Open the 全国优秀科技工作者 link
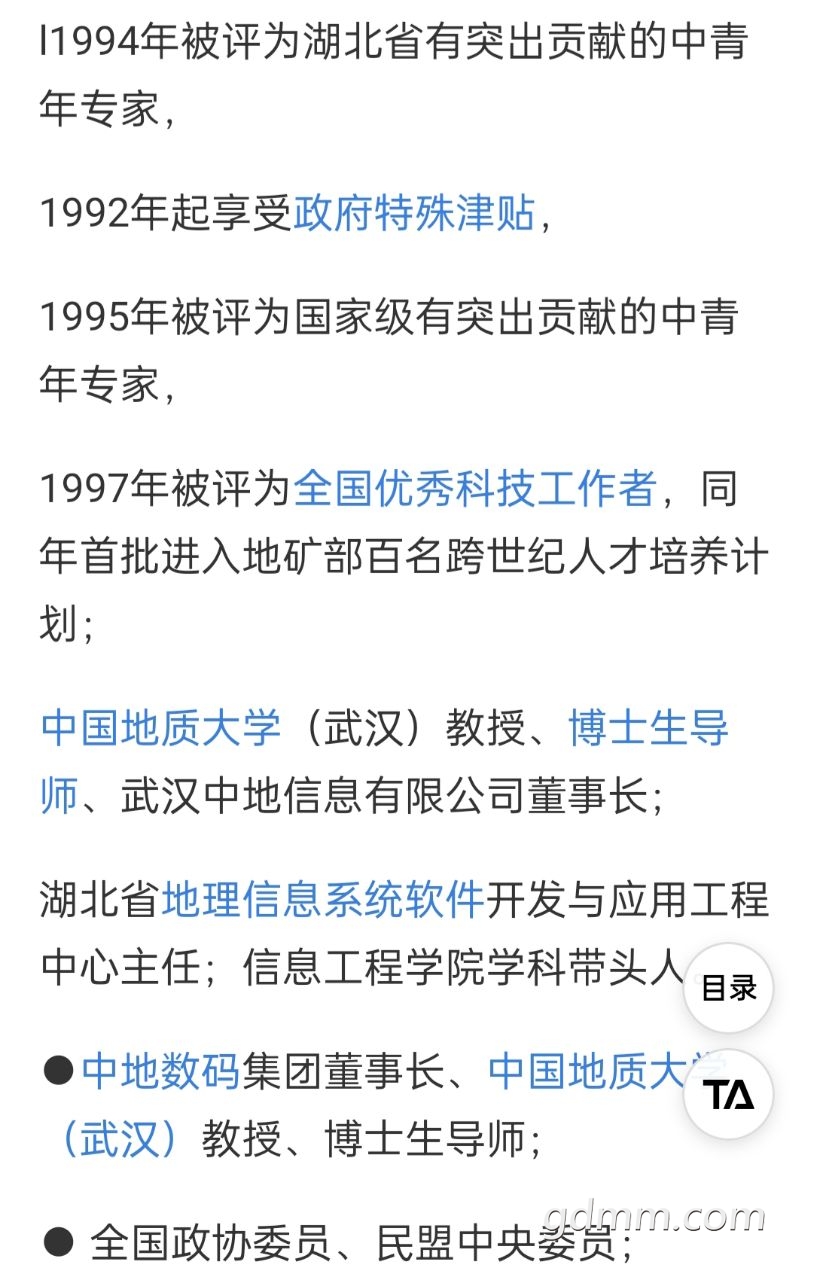 click(x=475, y=489)
